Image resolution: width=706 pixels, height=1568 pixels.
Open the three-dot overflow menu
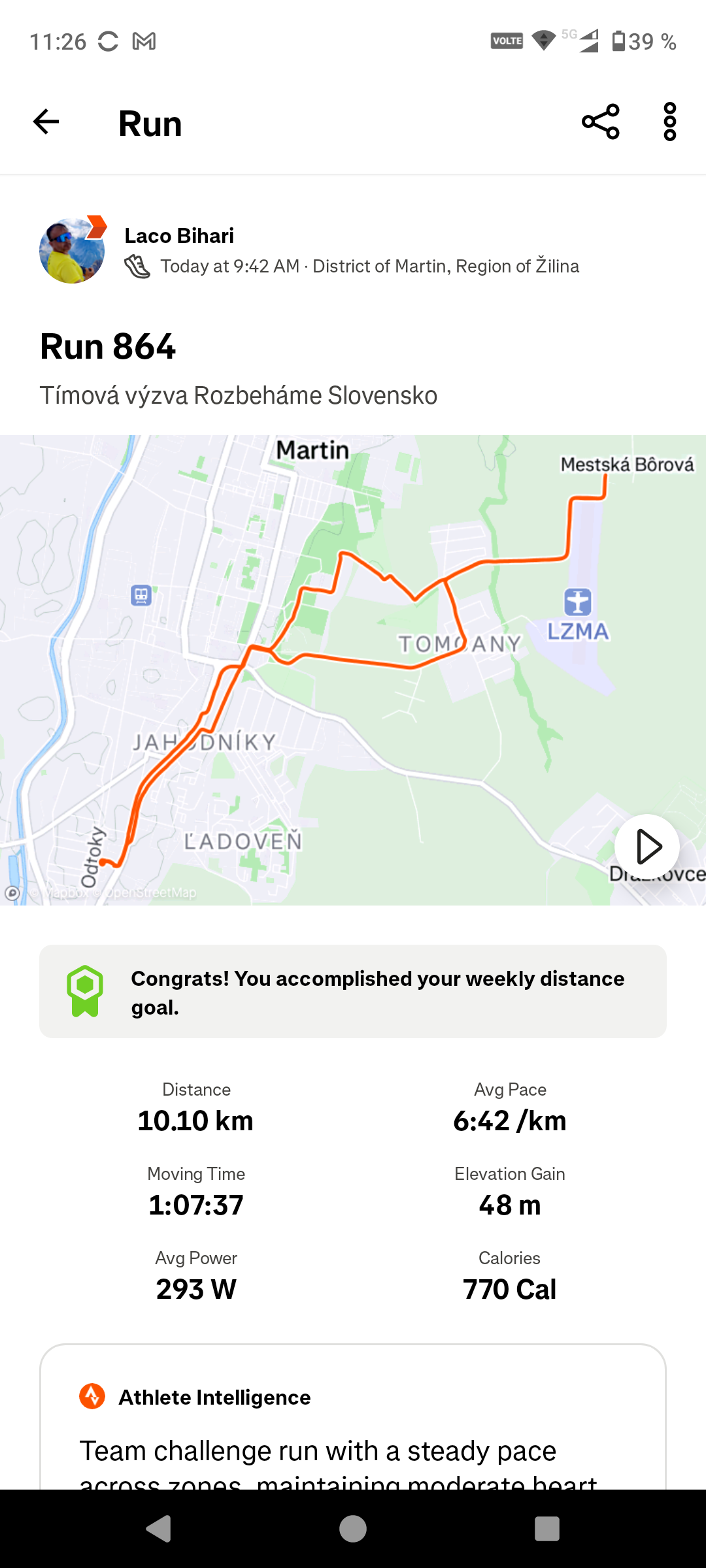(669, 122)
